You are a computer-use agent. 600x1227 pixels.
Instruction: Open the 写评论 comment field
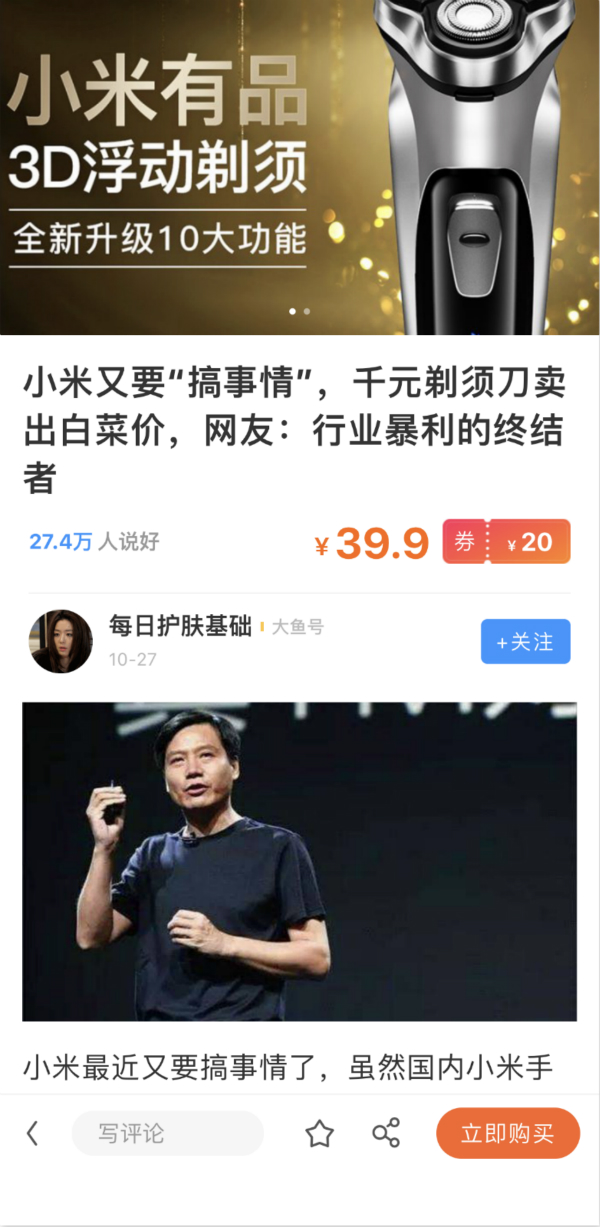tap(167, 1133)
